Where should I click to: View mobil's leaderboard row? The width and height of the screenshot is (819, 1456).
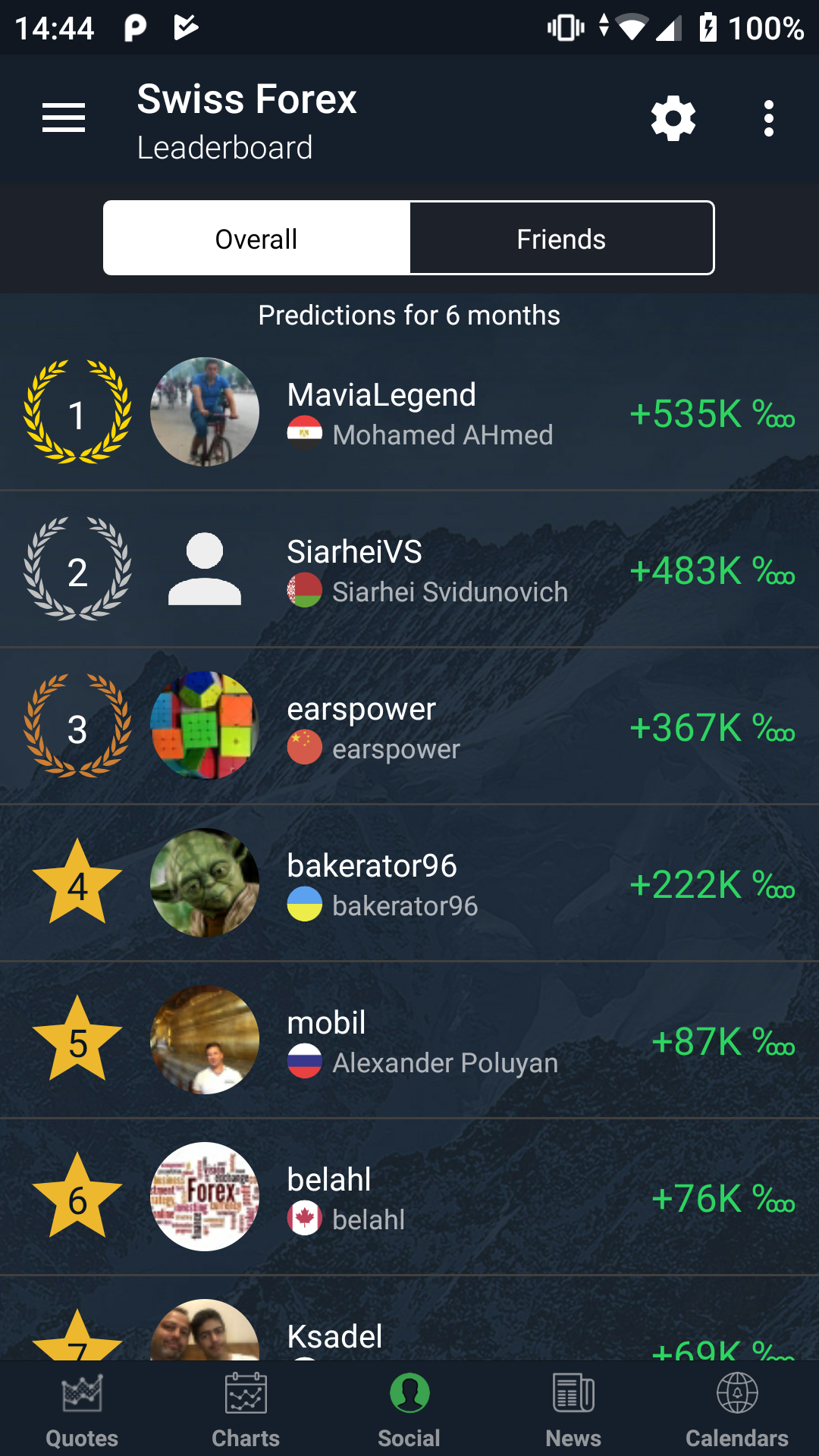tap(409, 1040)
